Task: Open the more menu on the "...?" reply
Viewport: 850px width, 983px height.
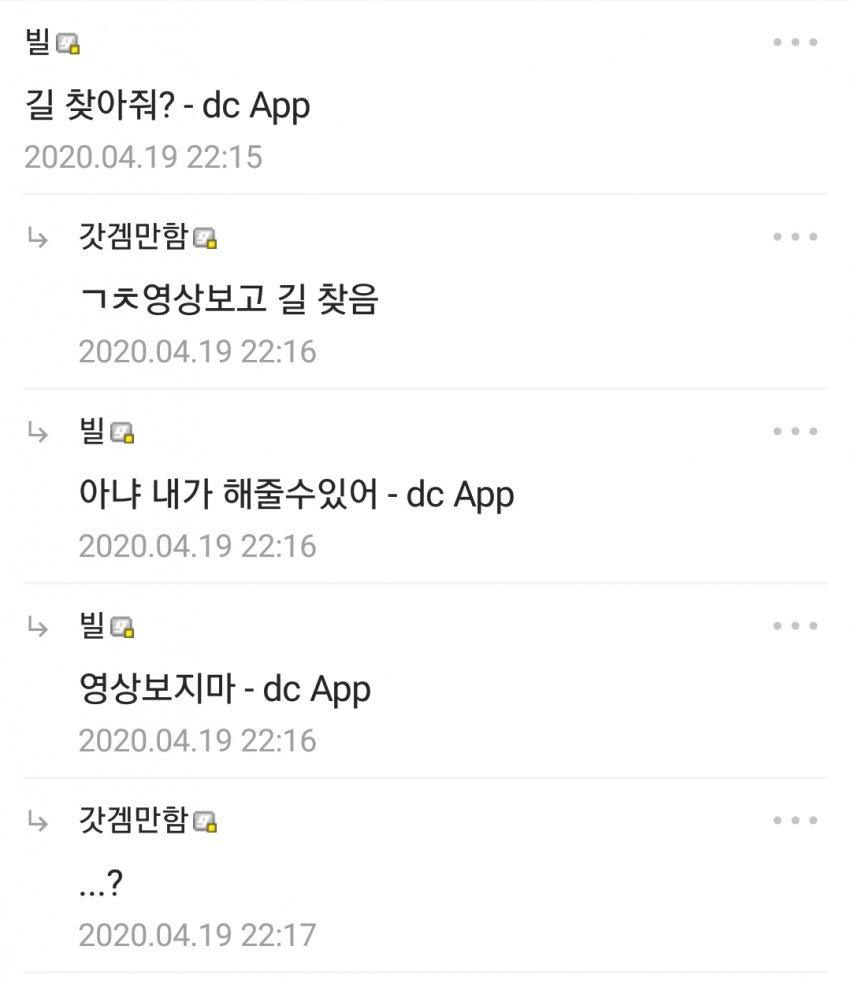Action: click(795, 821)
